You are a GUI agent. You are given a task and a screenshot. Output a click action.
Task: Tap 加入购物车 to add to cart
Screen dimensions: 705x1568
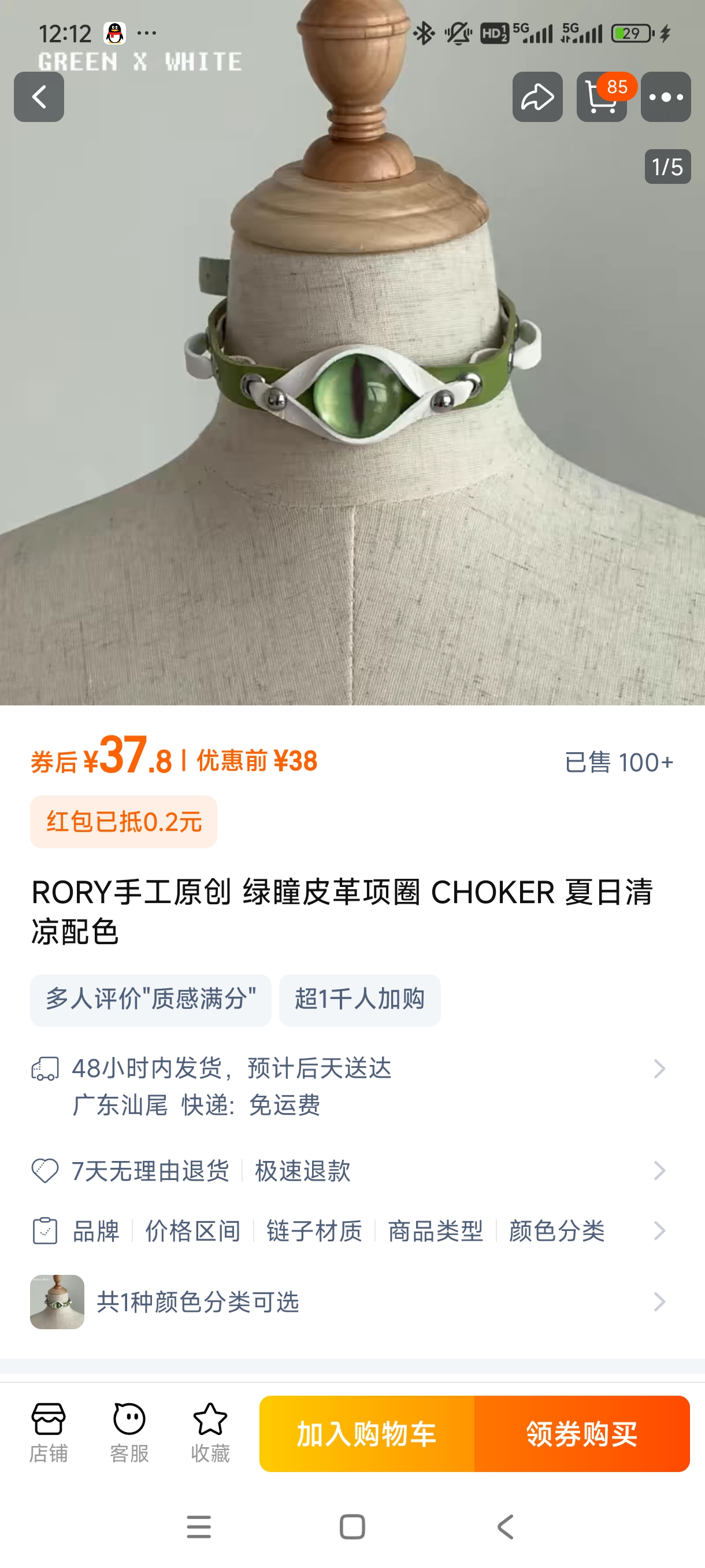367,1433
